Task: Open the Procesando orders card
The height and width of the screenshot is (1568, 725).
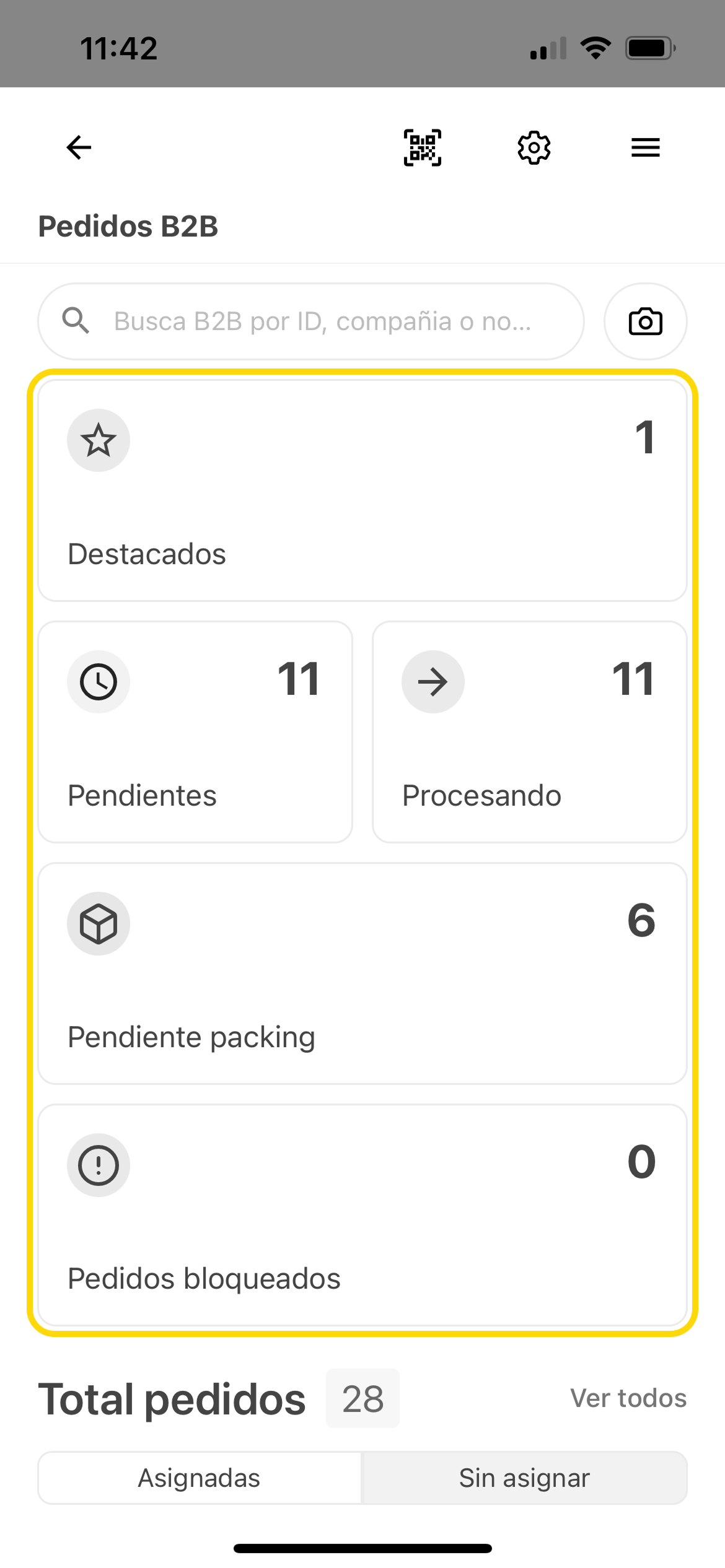Action: pos(530,731)
